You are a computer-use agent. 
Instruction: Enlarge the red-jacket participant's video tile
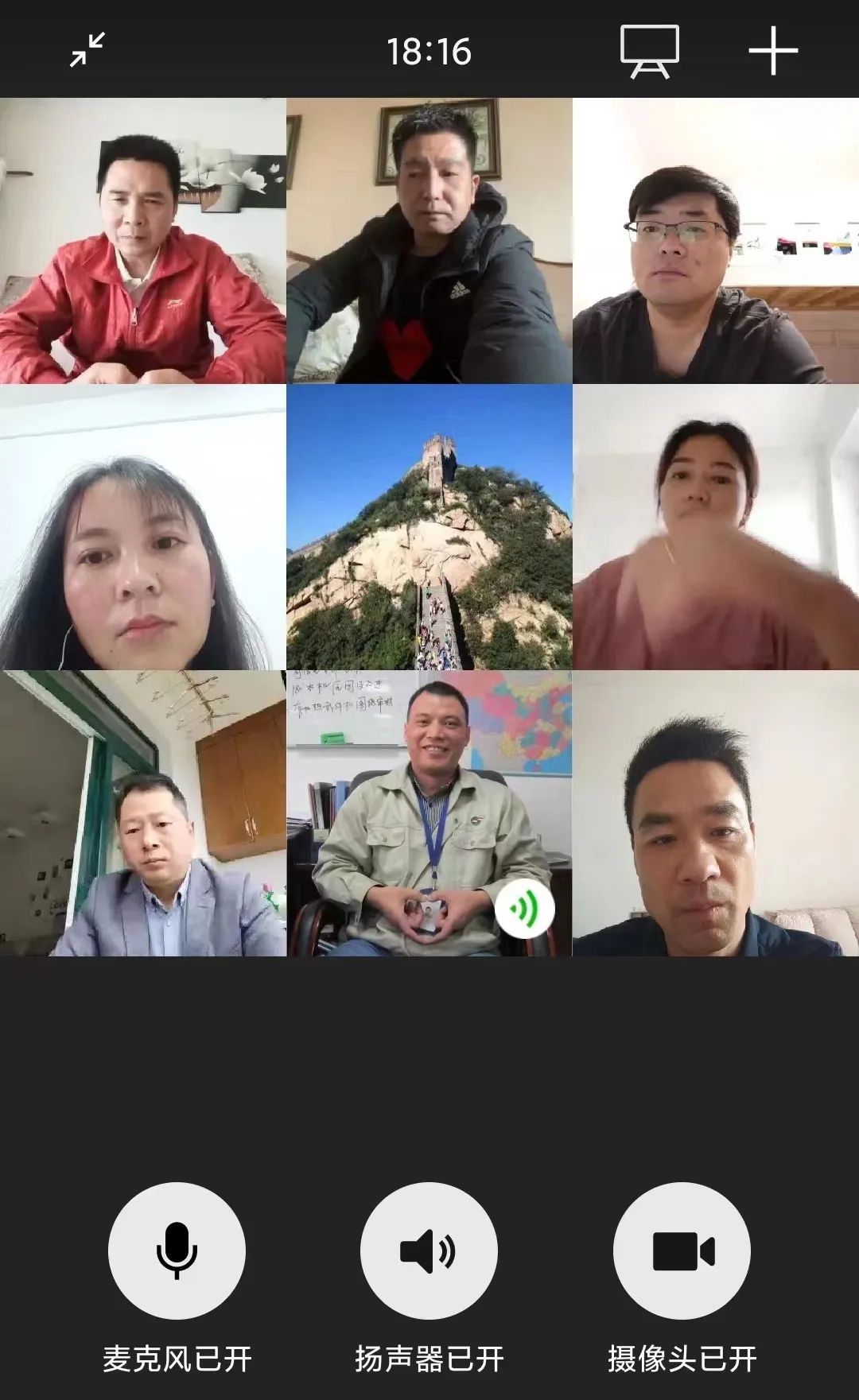(x=143, y=241)
